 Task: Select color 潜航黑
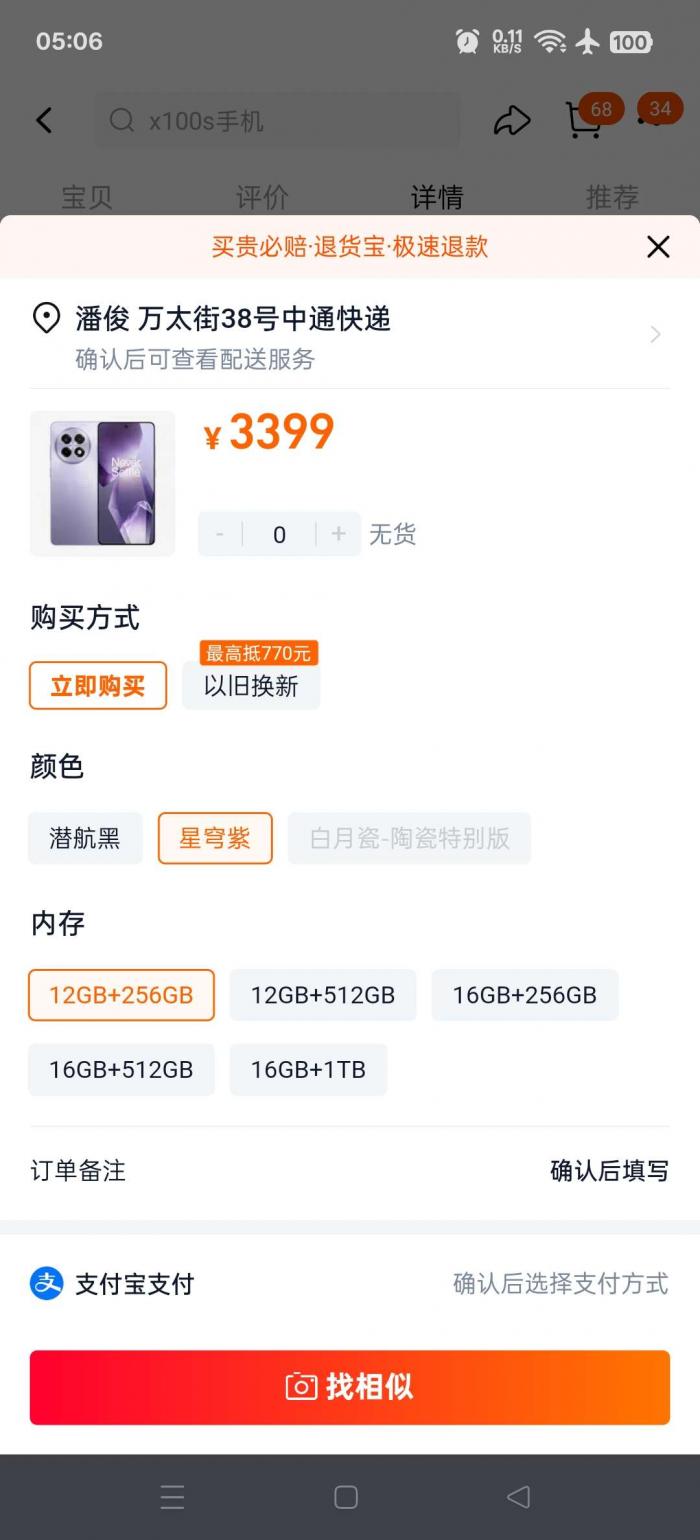coord(85,838)
